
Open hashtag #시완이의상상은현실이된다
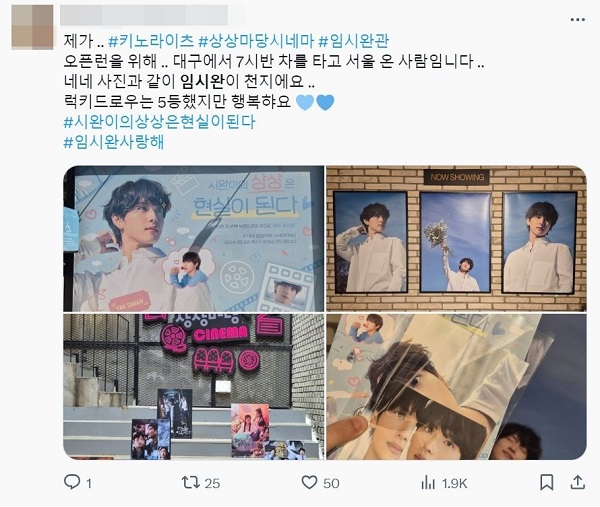coord(160,121)
